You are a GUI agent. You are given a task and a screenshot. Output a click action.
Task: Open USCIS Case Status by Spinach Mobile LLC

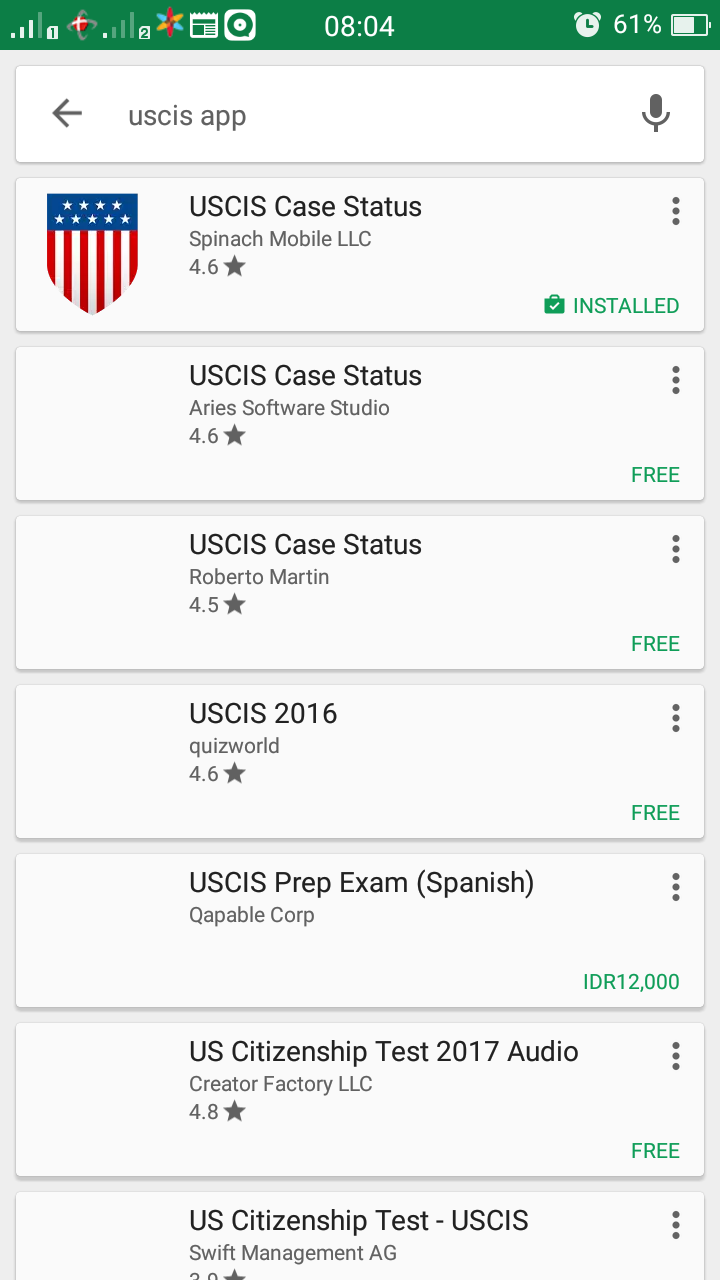click(x=360, y=255)
